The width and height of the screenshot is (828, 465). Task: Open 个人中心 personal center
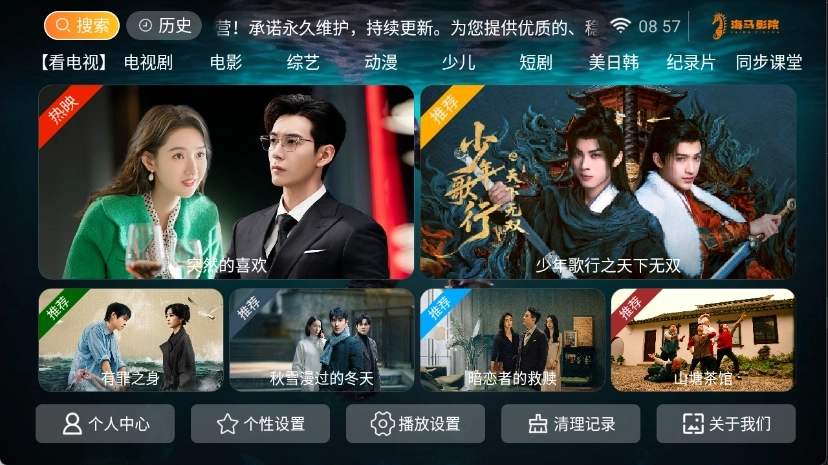point(105,423)
